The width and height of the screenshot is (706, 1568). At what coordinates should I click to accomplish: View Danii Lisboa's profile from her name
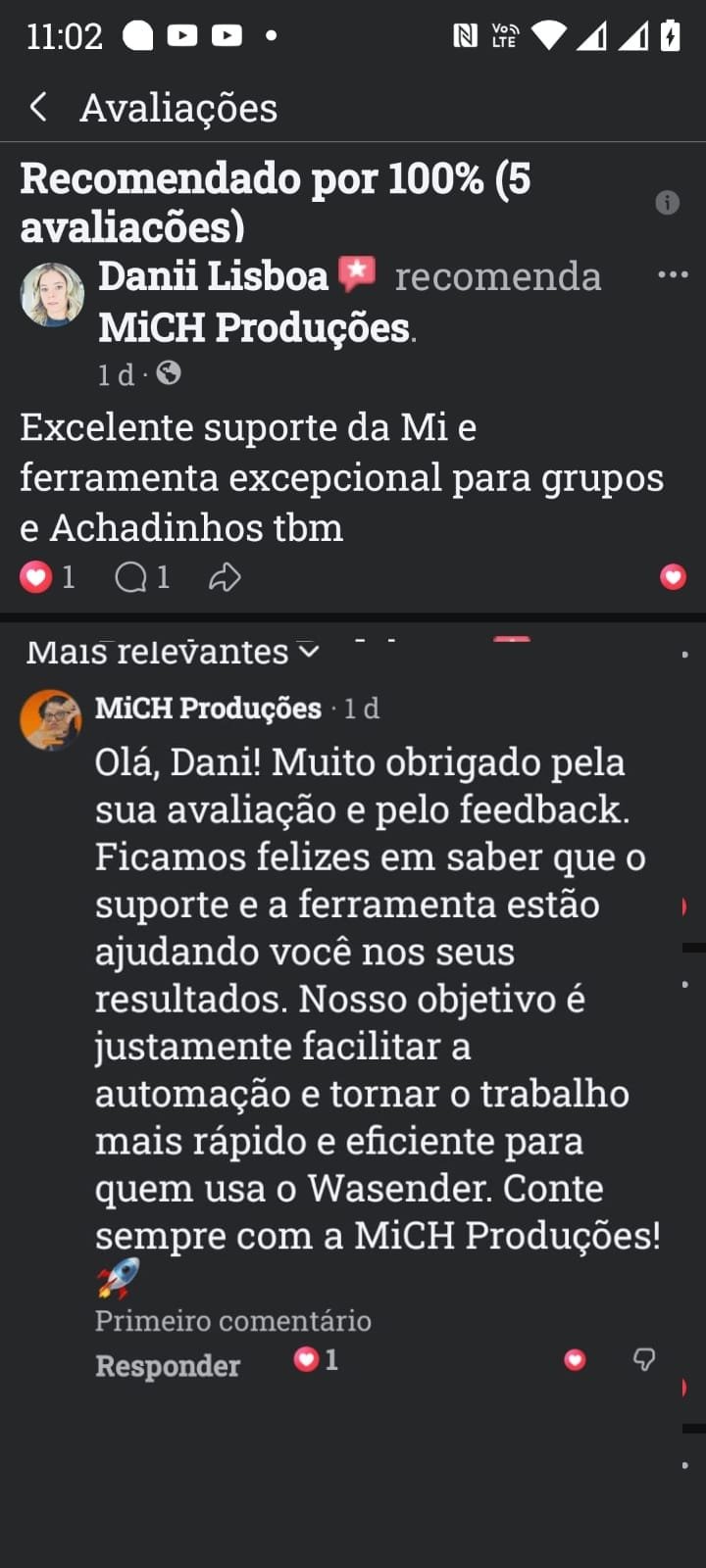click(x=213, y=276)
